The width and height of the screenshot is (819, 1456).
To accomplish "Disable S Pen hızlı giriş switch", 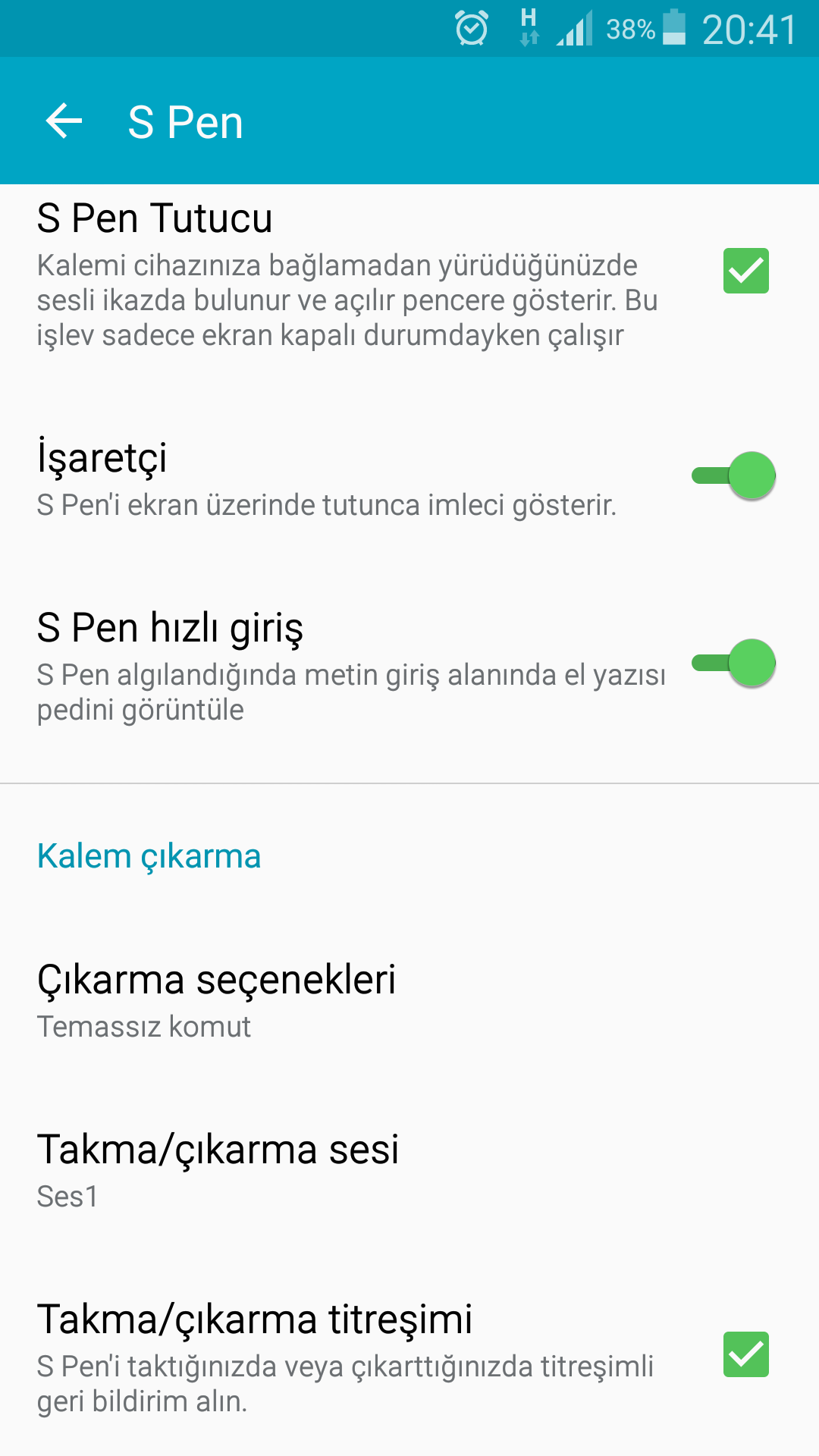I will point(734,663).
